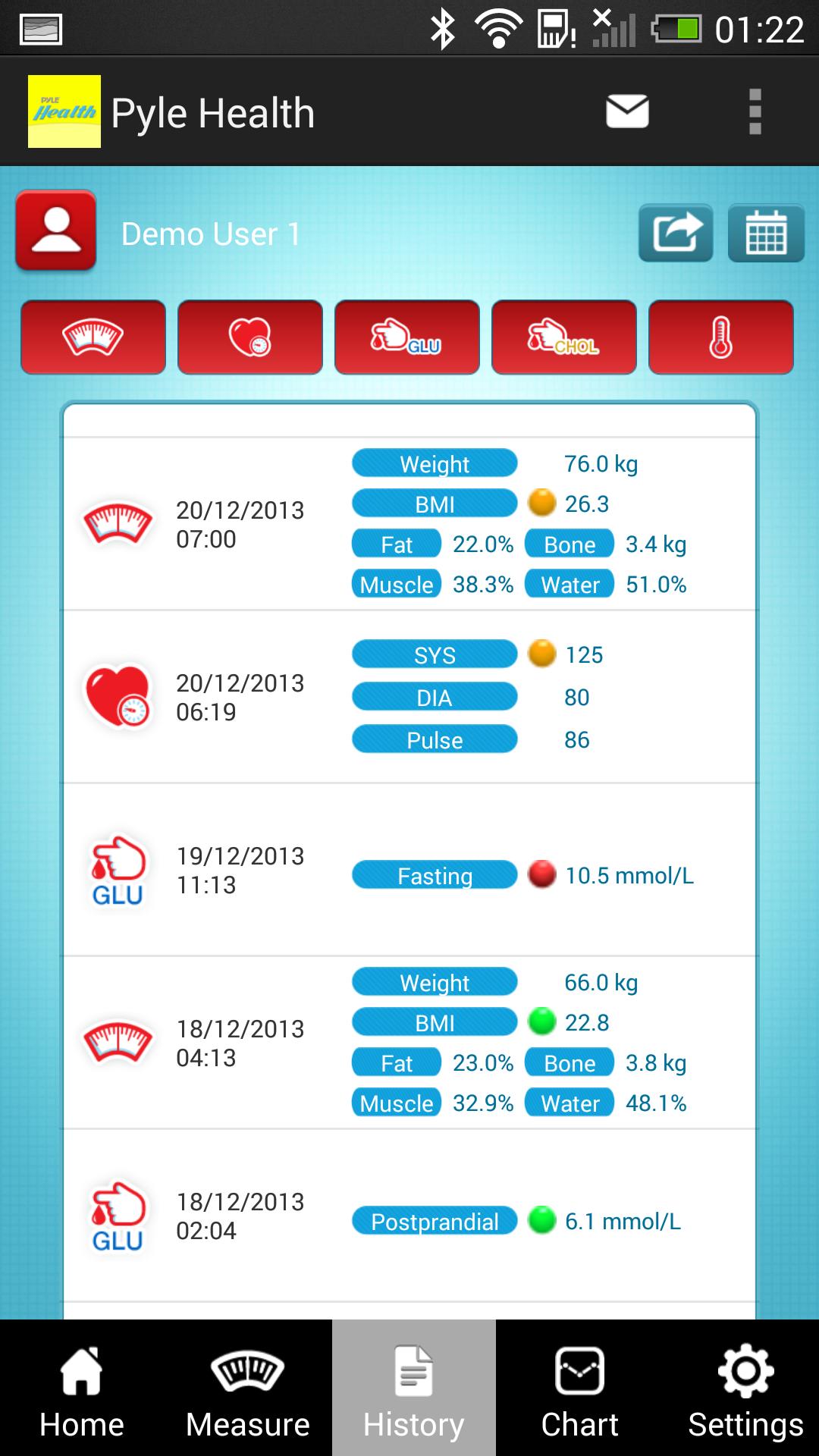Select the thermometer temperature filter
This screenshot has width=819, height=1456.
click(719, 337)
